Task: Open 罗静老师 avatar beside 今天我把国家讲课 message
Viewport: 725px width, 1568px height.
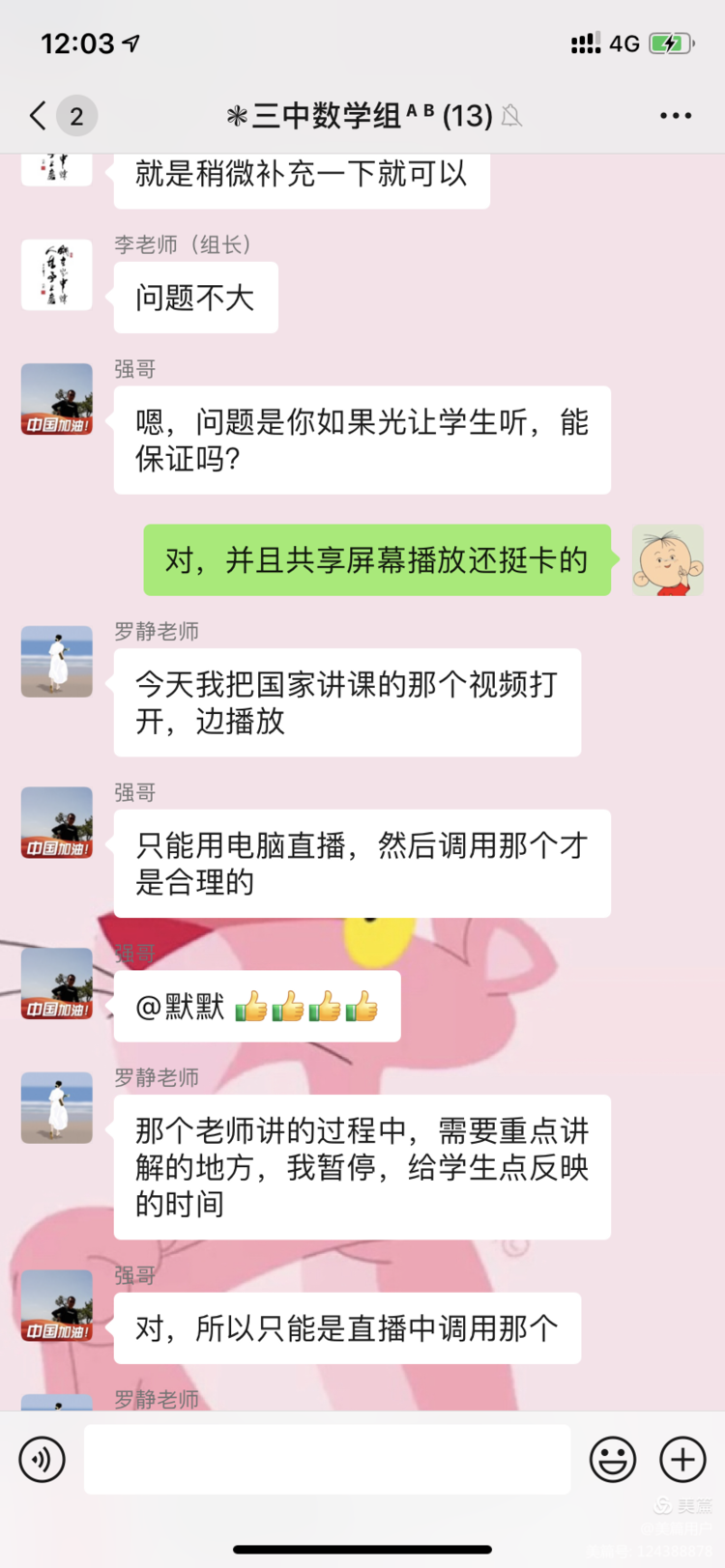Action: pos(57,662)
